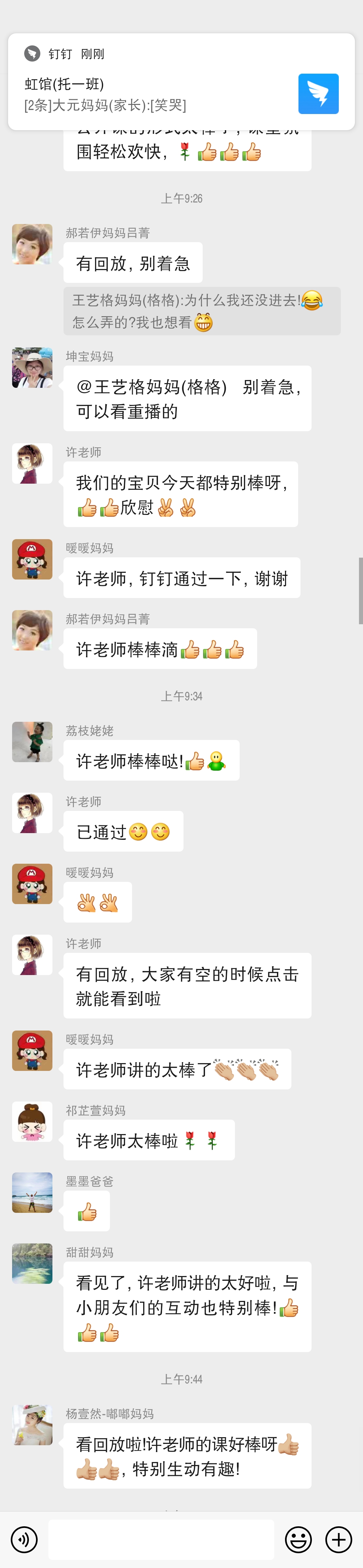Image resolution: width=363 pixels, height=1568 pixels.
Task: Focus the message text field
Action: [x=161, y=1539]
